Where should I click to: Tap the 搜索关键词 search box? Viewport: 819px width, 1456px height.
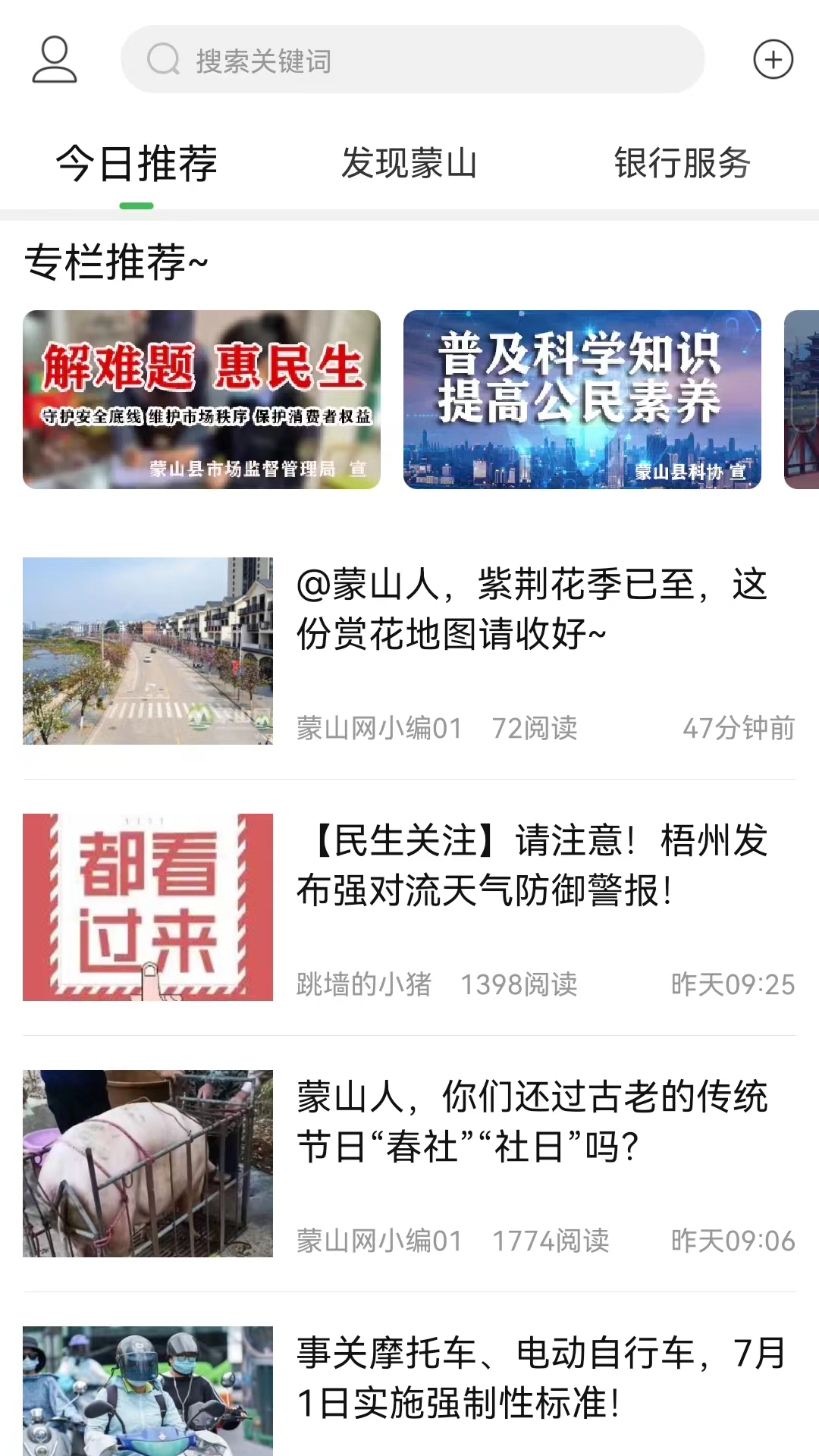pos(413,60)
